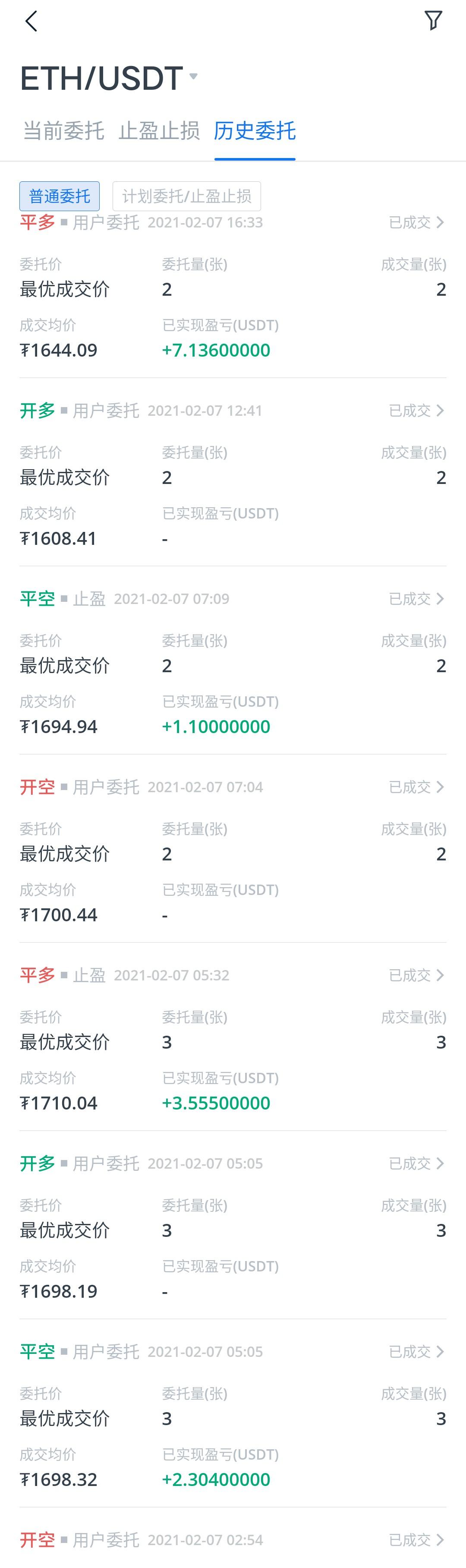
Task: View 已成交 details for the 05:32 平多 order
Action: tap(417, 975)
